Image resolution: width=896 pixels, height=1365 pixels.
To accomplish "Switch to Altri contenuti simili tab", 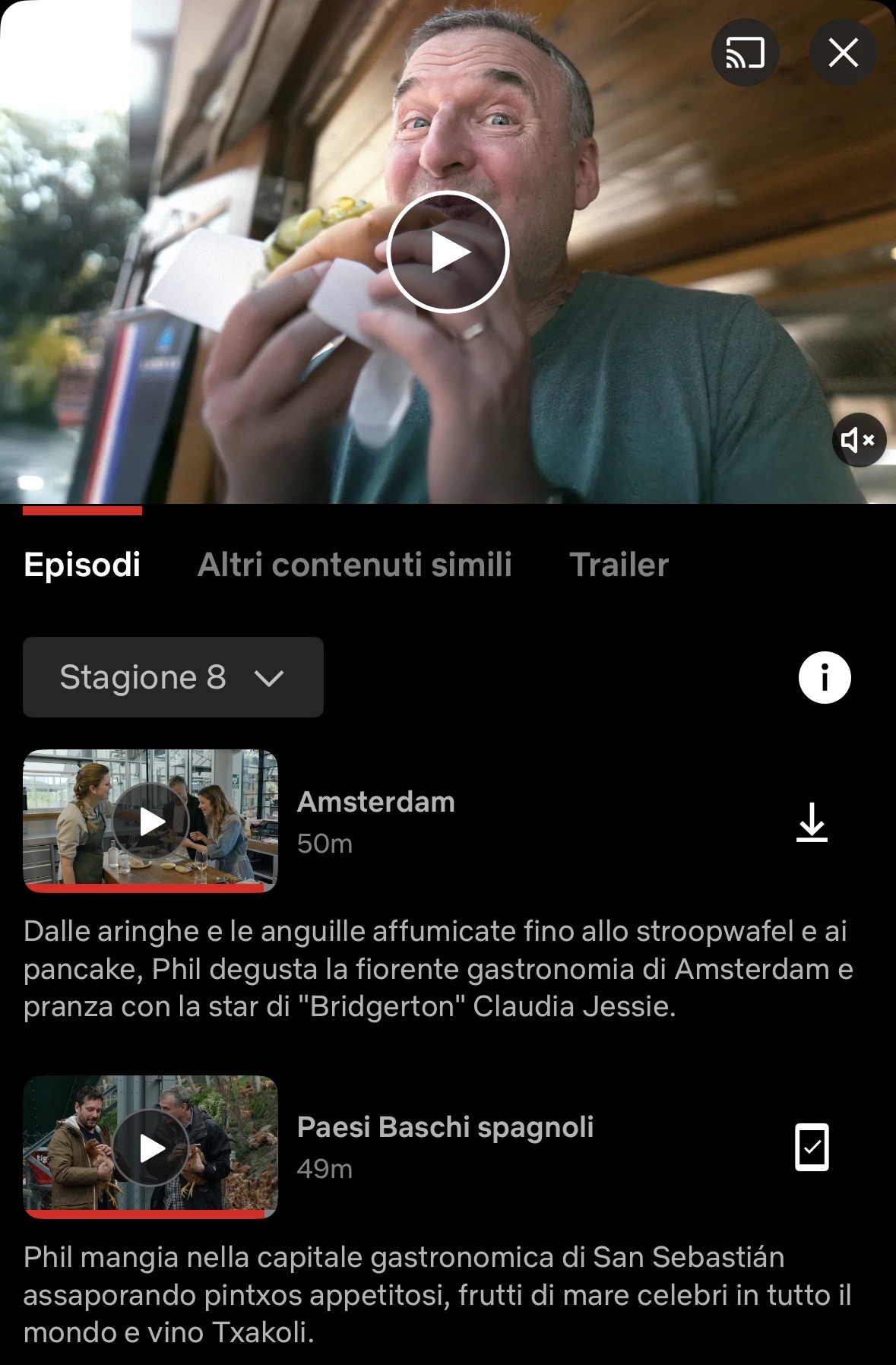I will [x=355, y=565].
